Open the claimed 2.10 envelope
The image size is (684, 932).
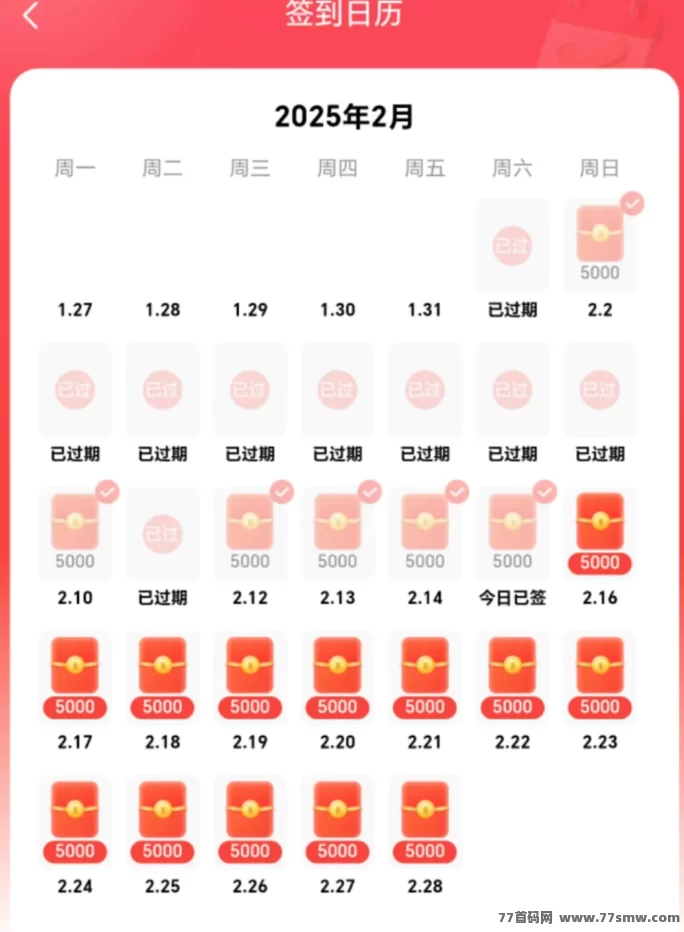click(75, 532)
